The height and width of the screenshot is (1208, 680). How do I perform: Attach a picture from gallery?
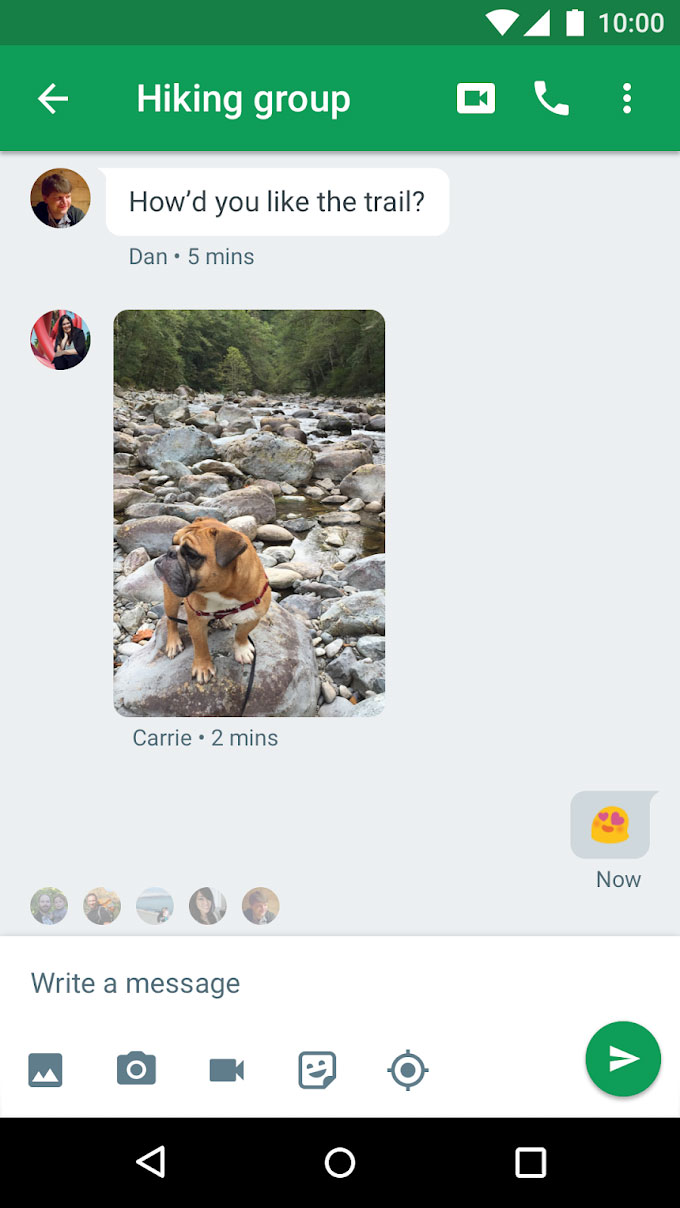[x=45, y=1070]
